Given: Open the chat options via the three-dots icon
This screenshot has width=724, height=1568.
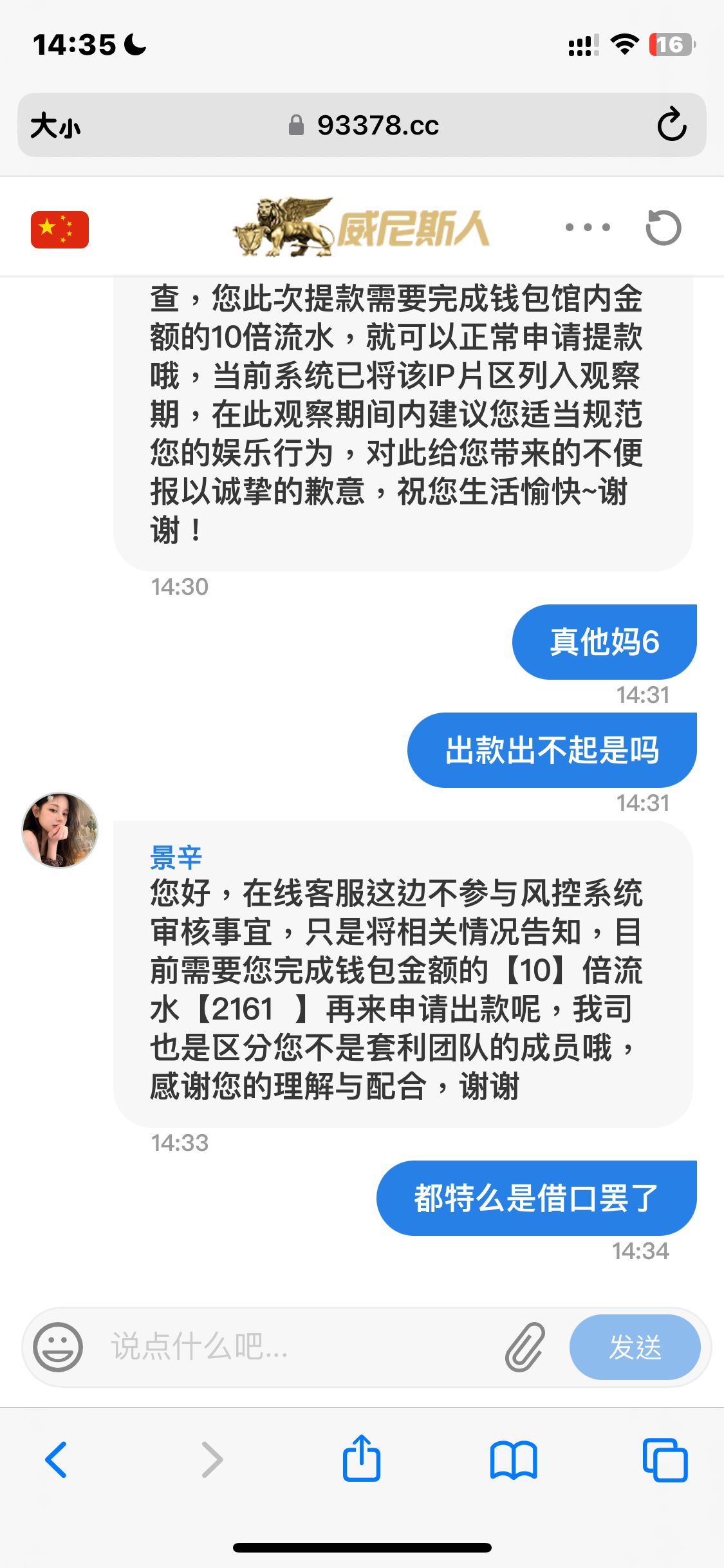Looking at the screenshot, I should [587, 227].
